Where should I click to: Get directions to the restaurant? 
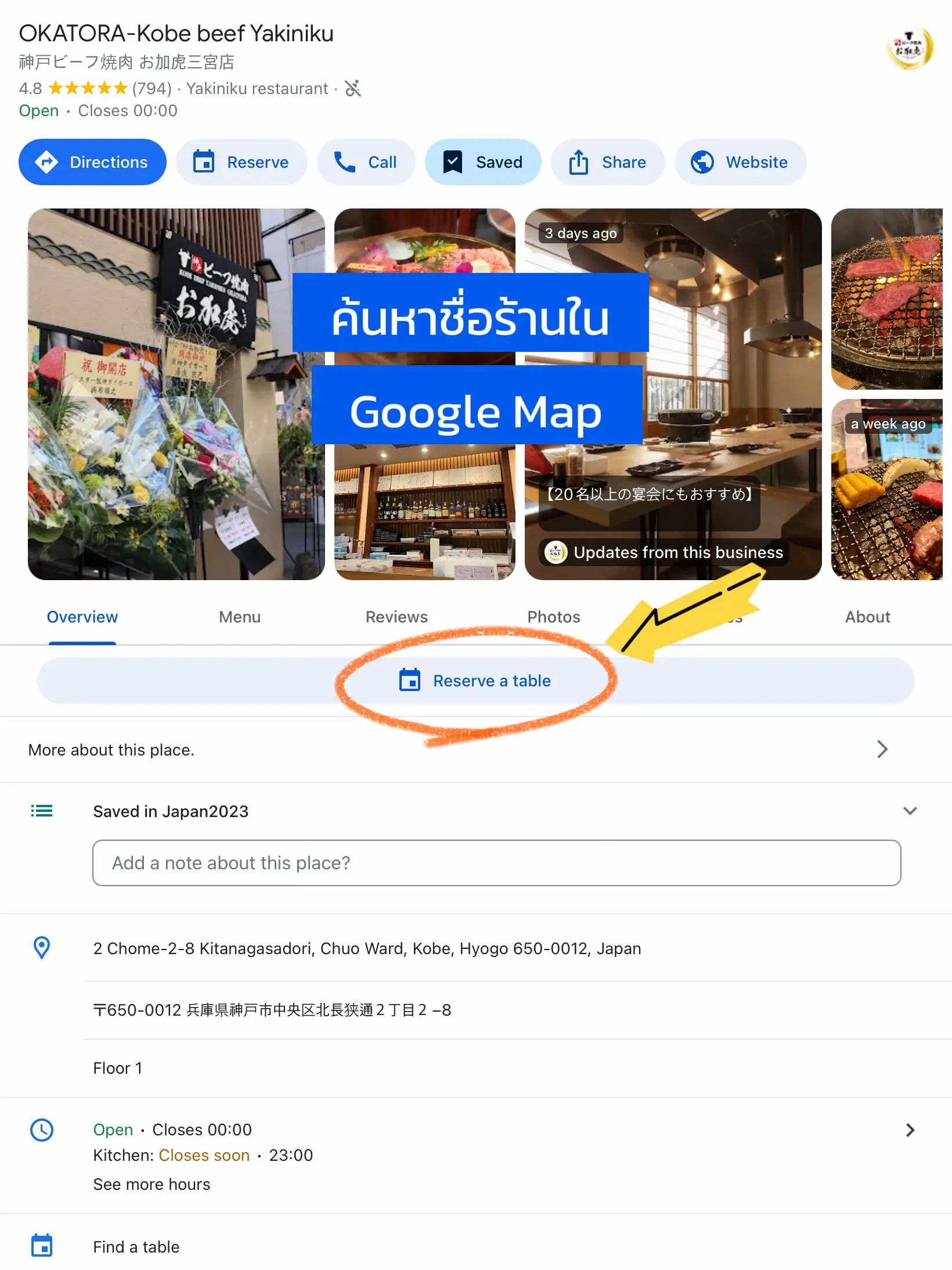(x=92, y=162)
